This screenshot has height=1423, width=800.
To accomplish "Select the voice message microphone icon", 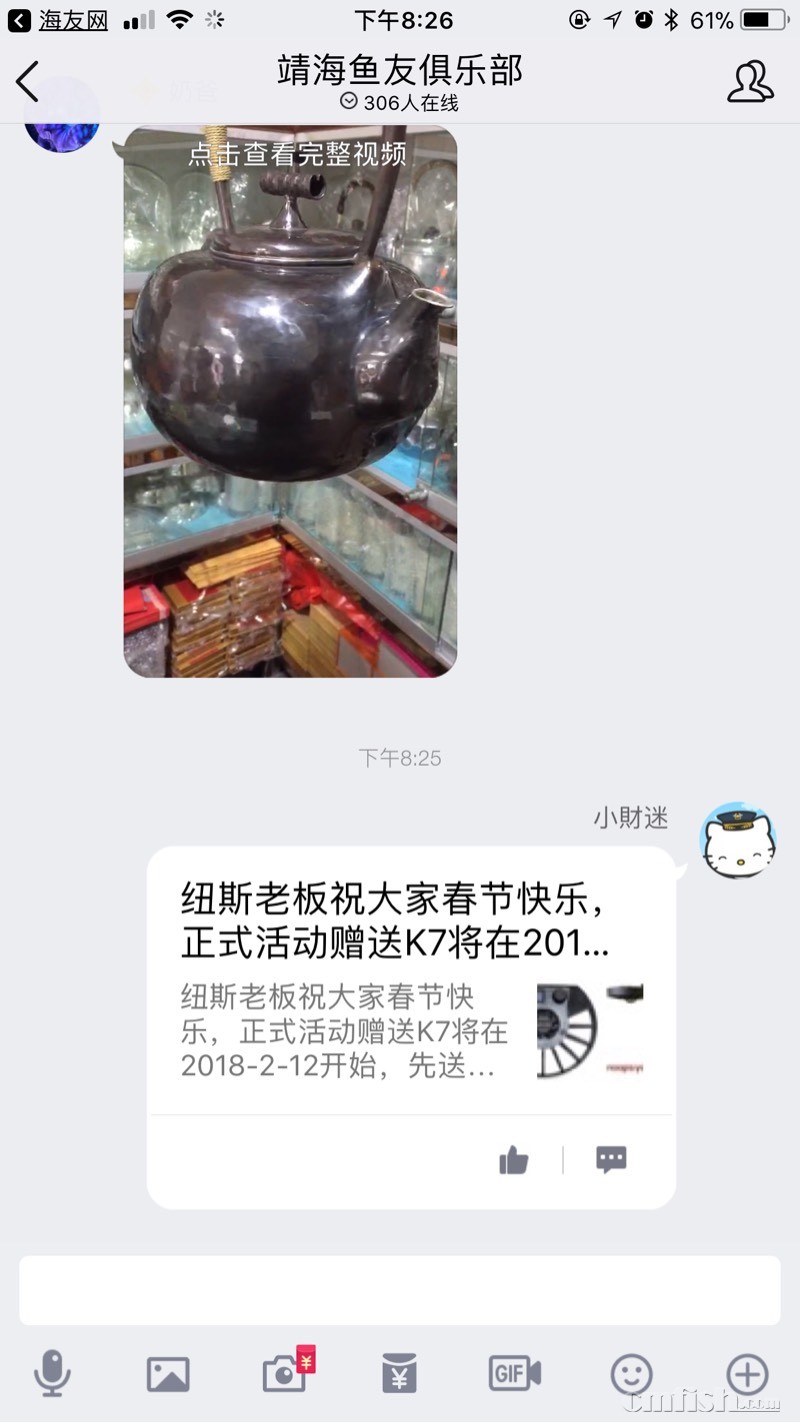I will click(53, 1374).
